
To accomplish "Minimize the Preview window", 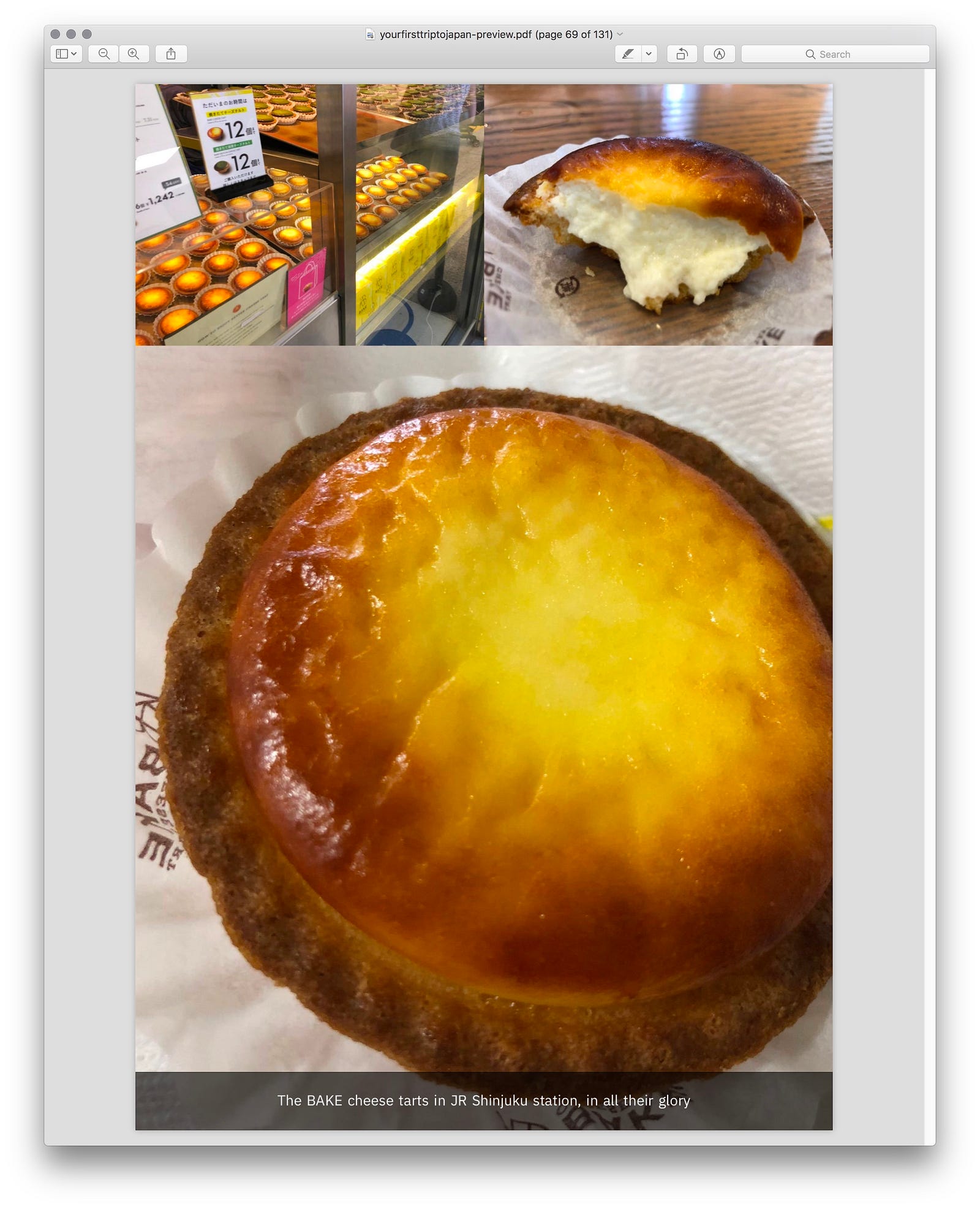I will [71, 34].
